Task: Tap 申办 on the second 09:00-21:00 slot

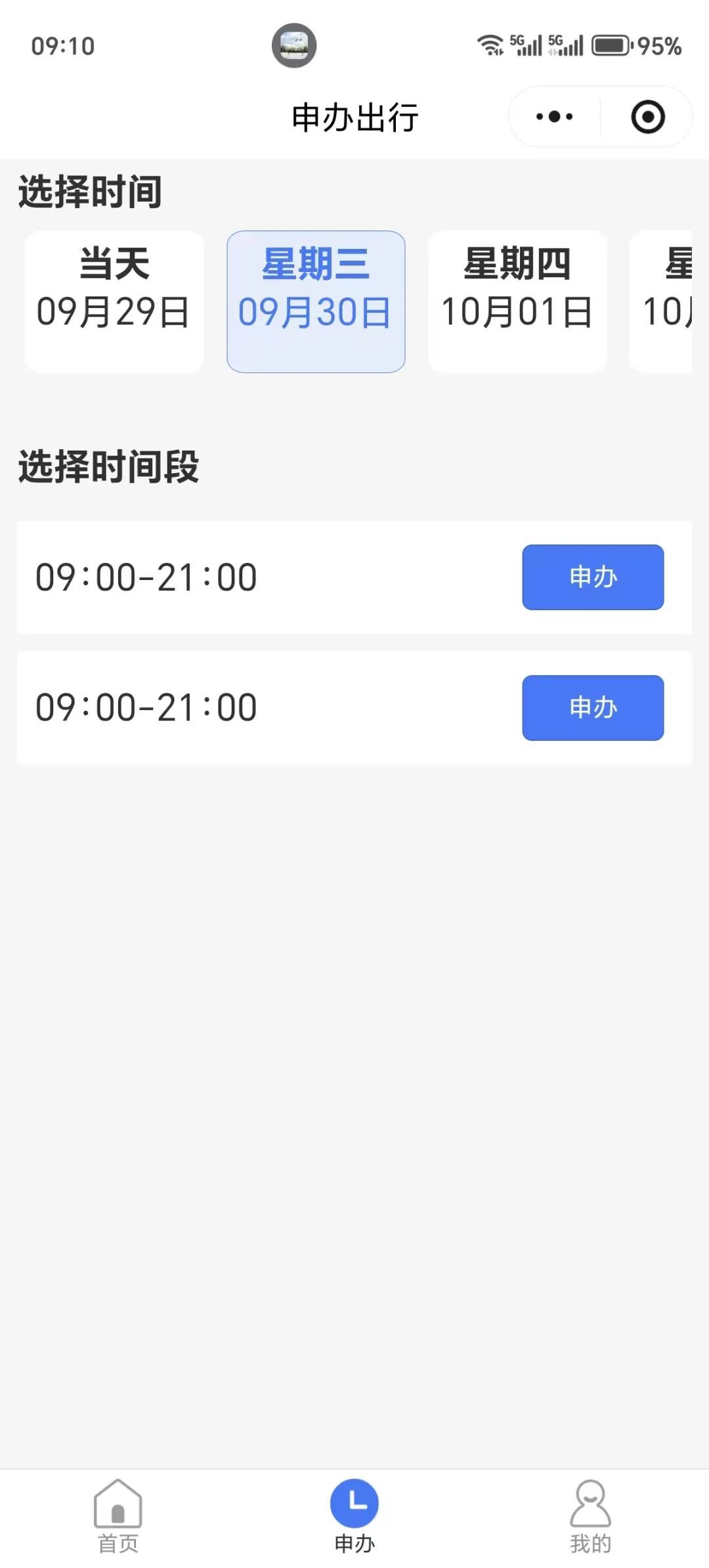Action: [593, 707]
